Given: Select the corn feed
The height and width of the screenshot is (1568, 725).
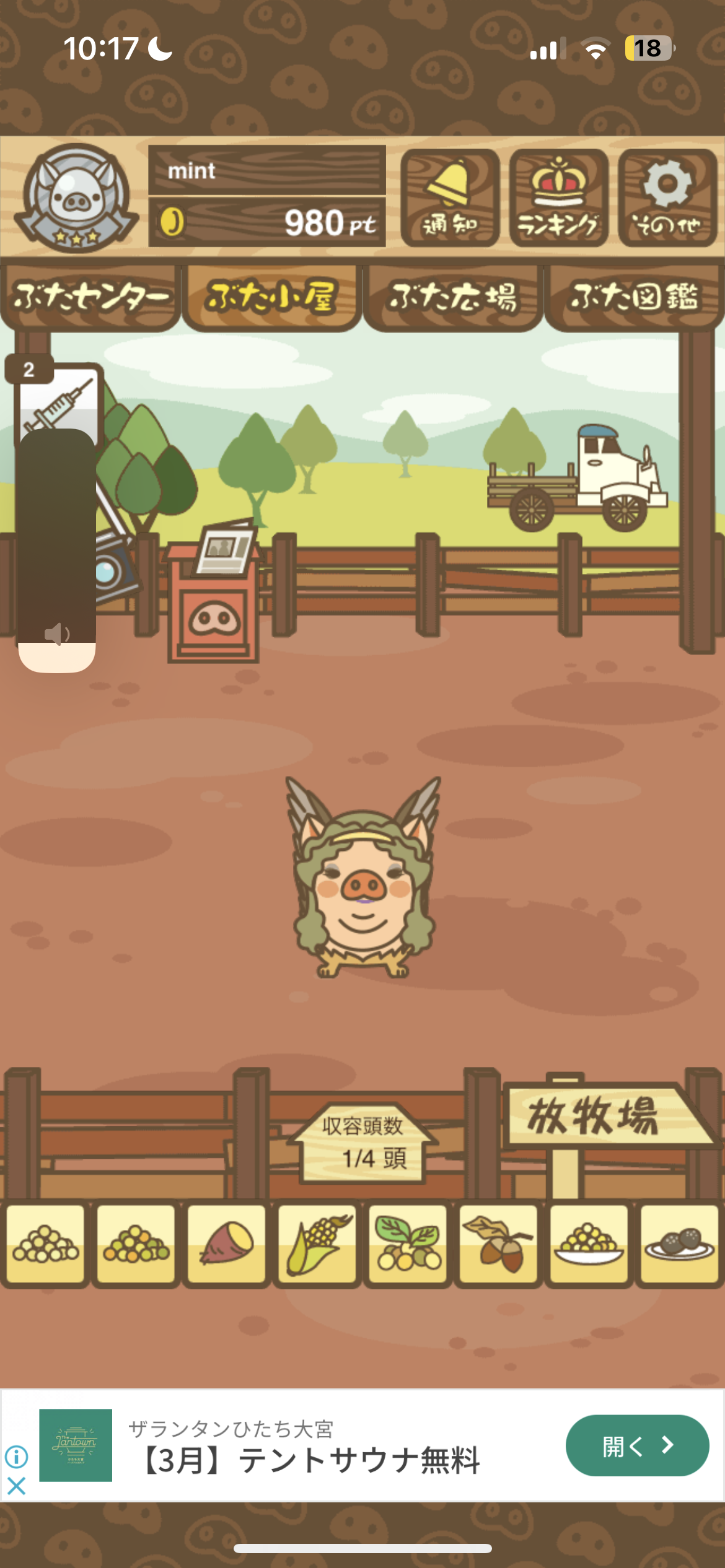Looking at the screenshot, I should point(317,1244).
